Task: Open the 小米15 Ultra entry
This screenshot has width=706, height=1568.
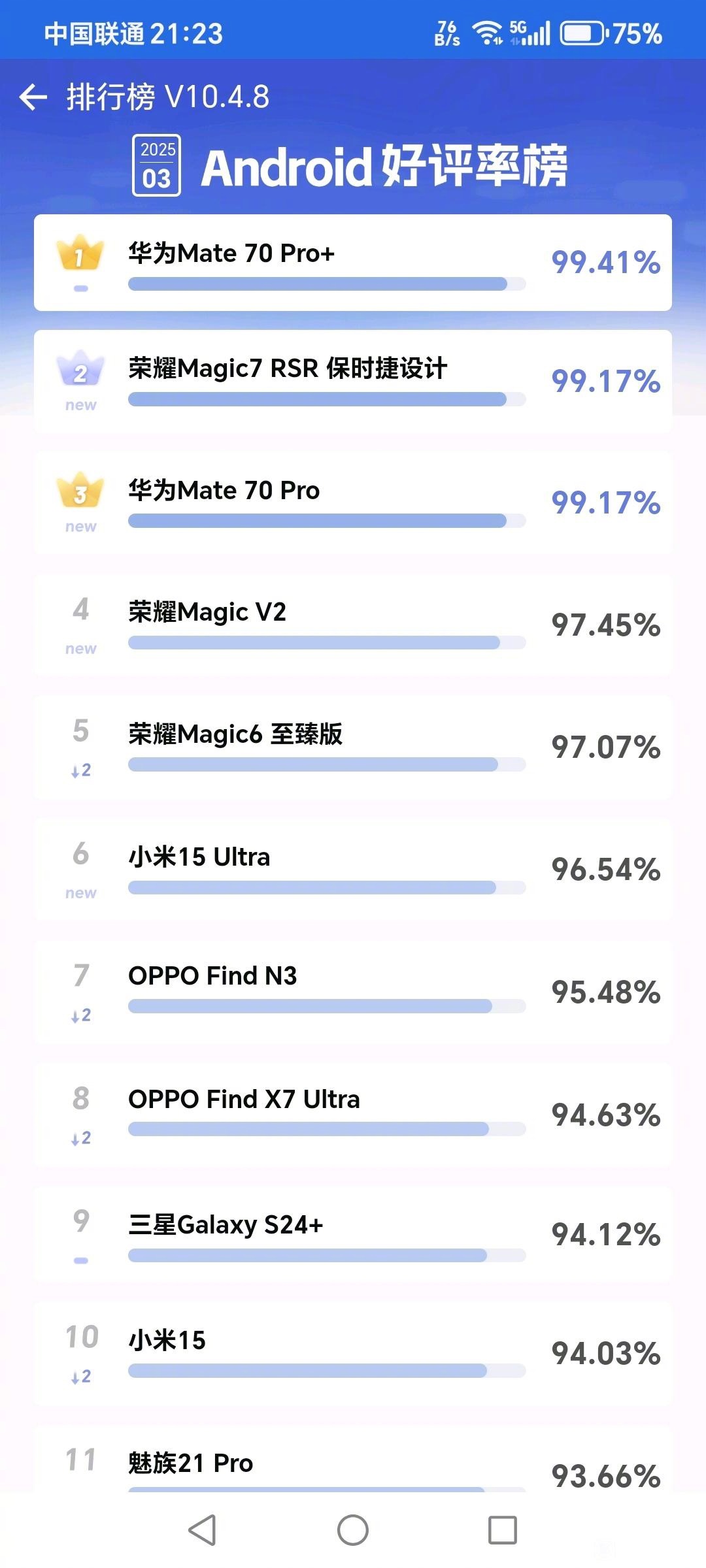Action: tap(353, 869)
